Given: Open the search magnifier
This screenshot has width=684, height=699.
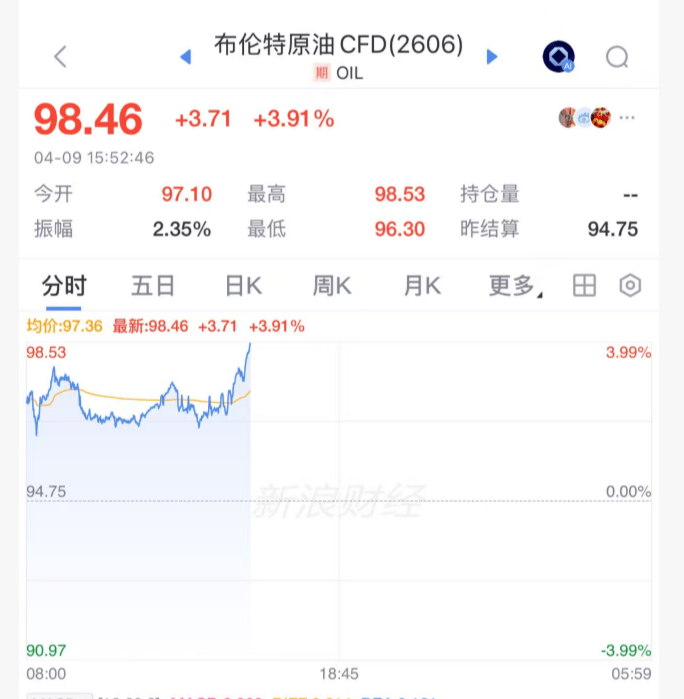Looking at the screenshot, I should pyautogui.click(x=617, y=57).
